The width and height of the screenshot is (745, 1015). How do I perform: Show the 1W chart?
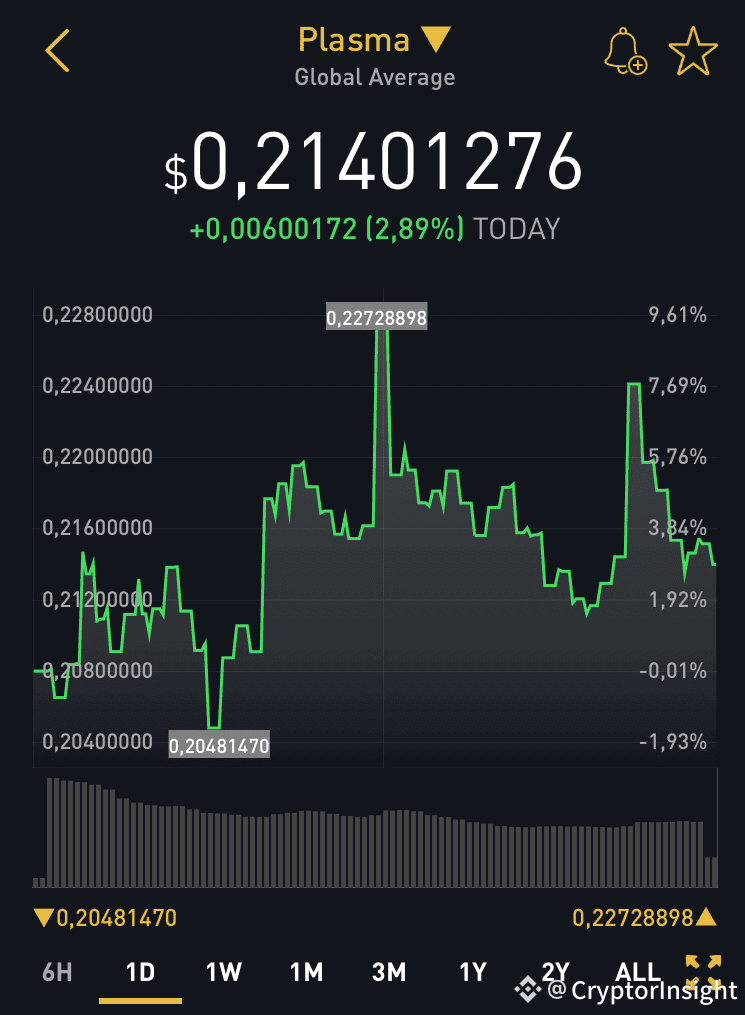(224, 971)
